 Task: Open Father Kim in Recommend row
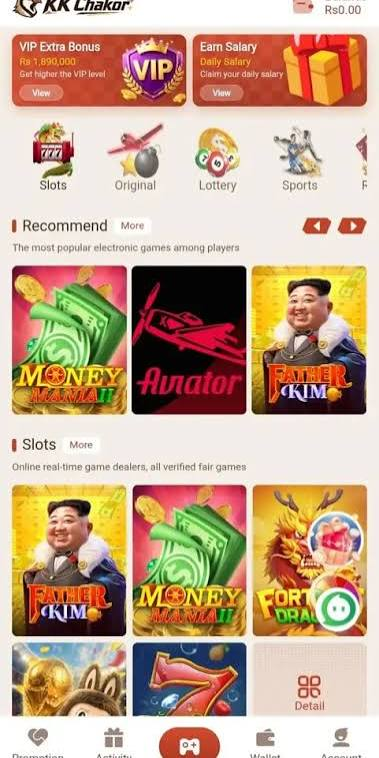coord(309,340)
